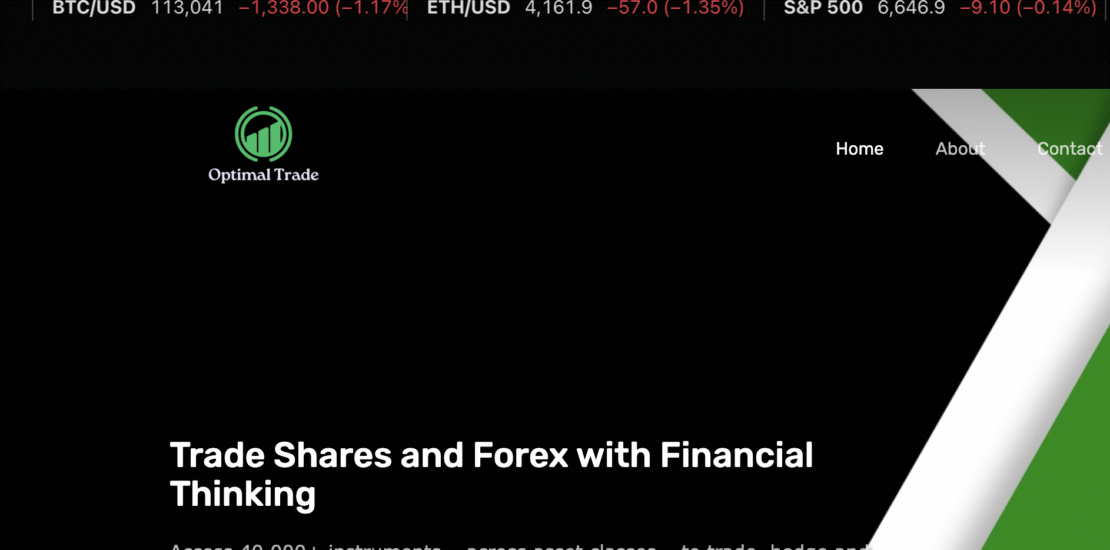Go to the About page
The image size is (1110, 550).
[x=960, y=149]
